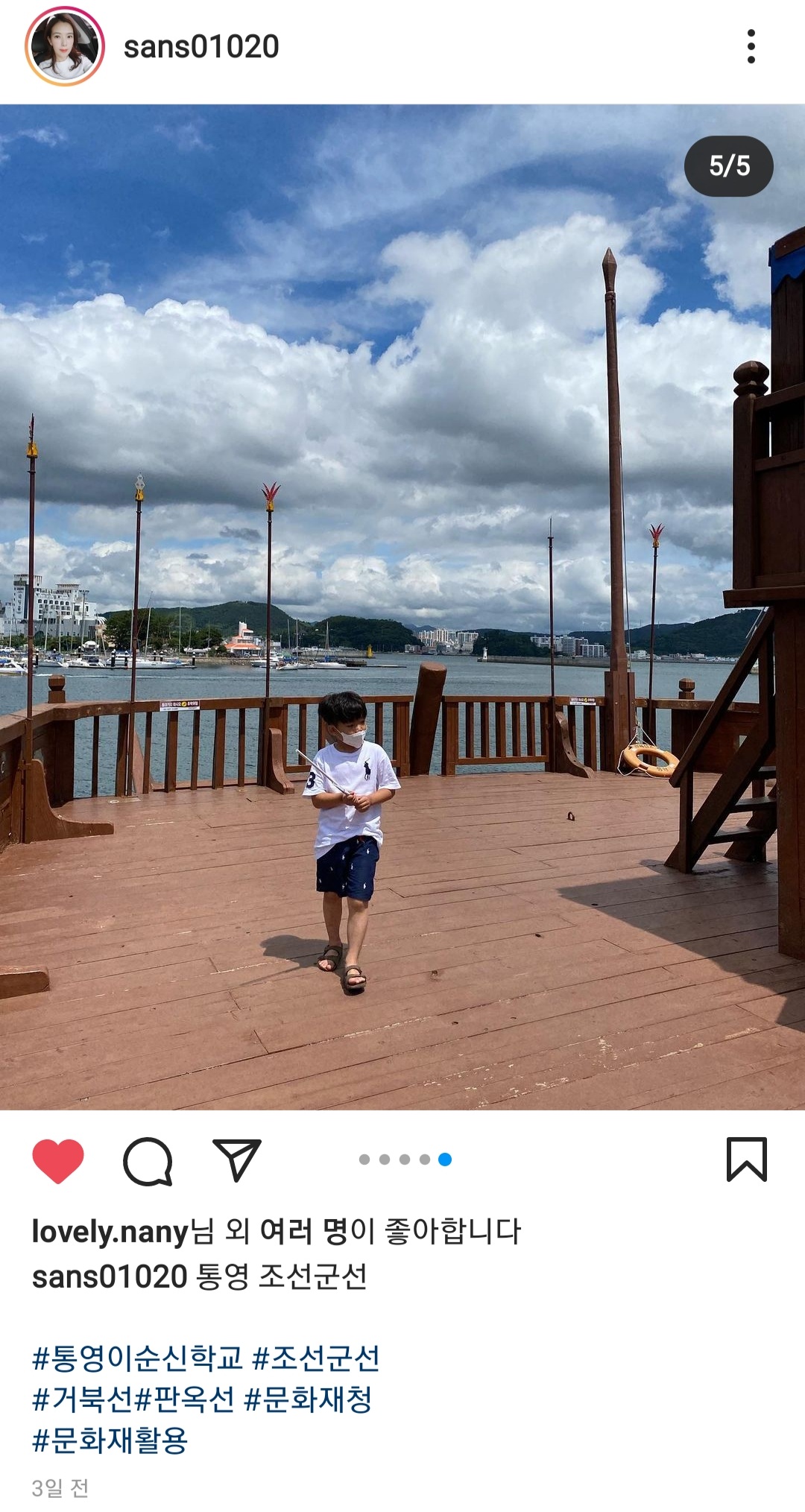The width and height of the screenshot is (805, 1512).
Task: View likes list via lovely.nany likes line
Action: tap(276, 1231)
